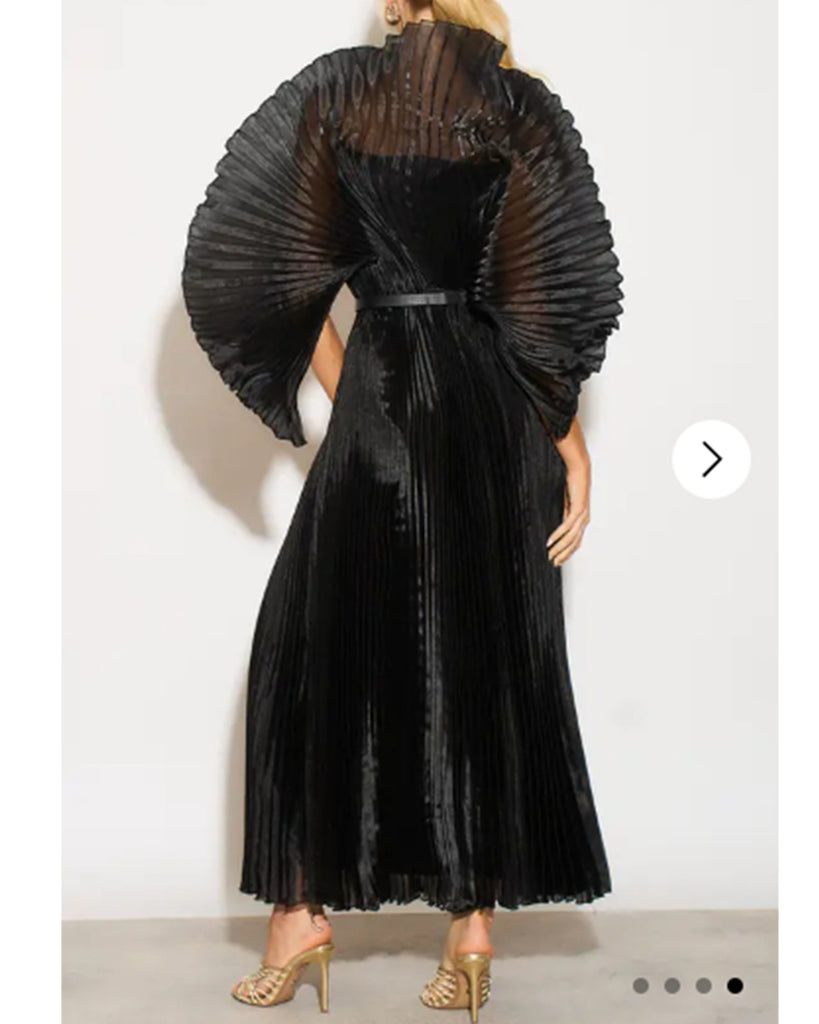Pick the leftmost dot in the indicator row
The width and height of the screenshot is (819, 1024).
(x=640, y=985)
